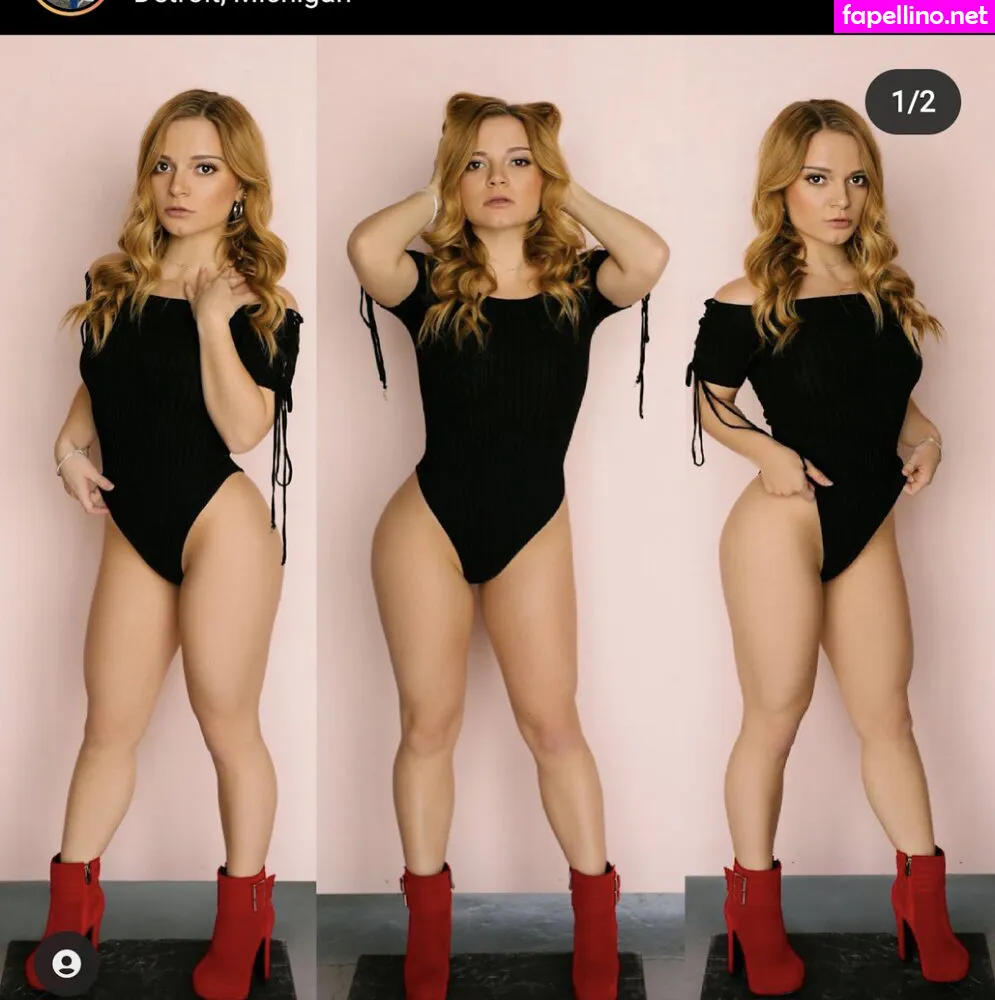Open the Detroit, Michigan location link

[x=242, y=3]
